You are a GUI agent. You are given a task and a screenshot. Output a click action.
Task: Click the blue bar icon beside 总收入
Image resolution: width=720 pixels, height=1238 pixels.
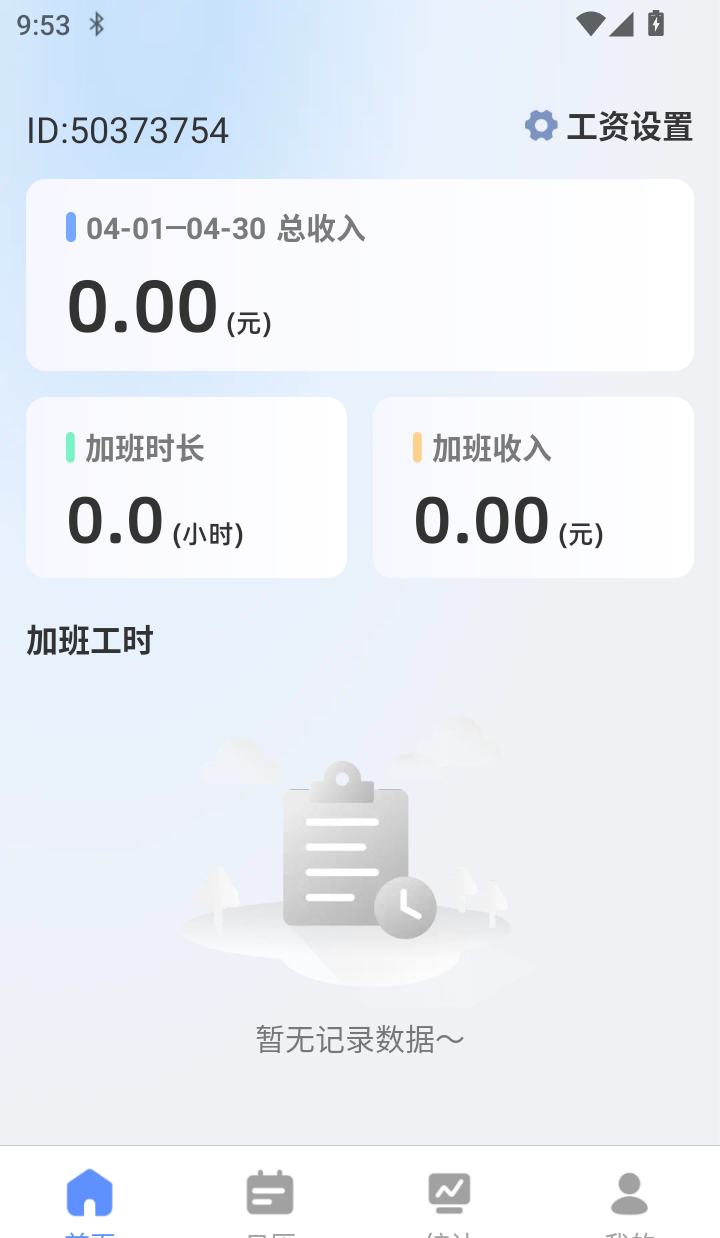pyautogui.click(x=70, y=227)
